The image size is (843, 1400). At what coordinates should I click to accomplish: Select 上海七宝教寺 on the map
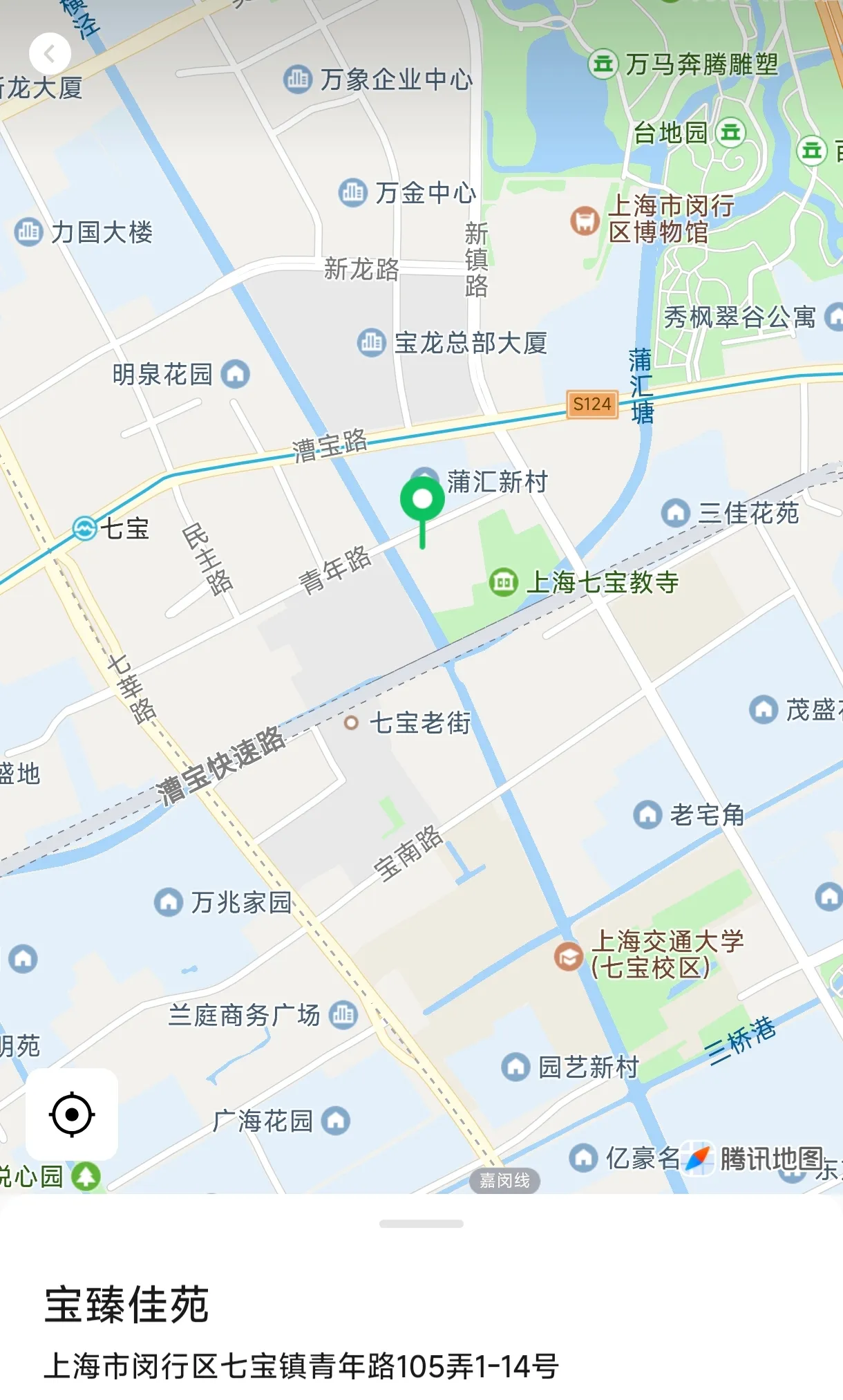click(x=504, y=582)
